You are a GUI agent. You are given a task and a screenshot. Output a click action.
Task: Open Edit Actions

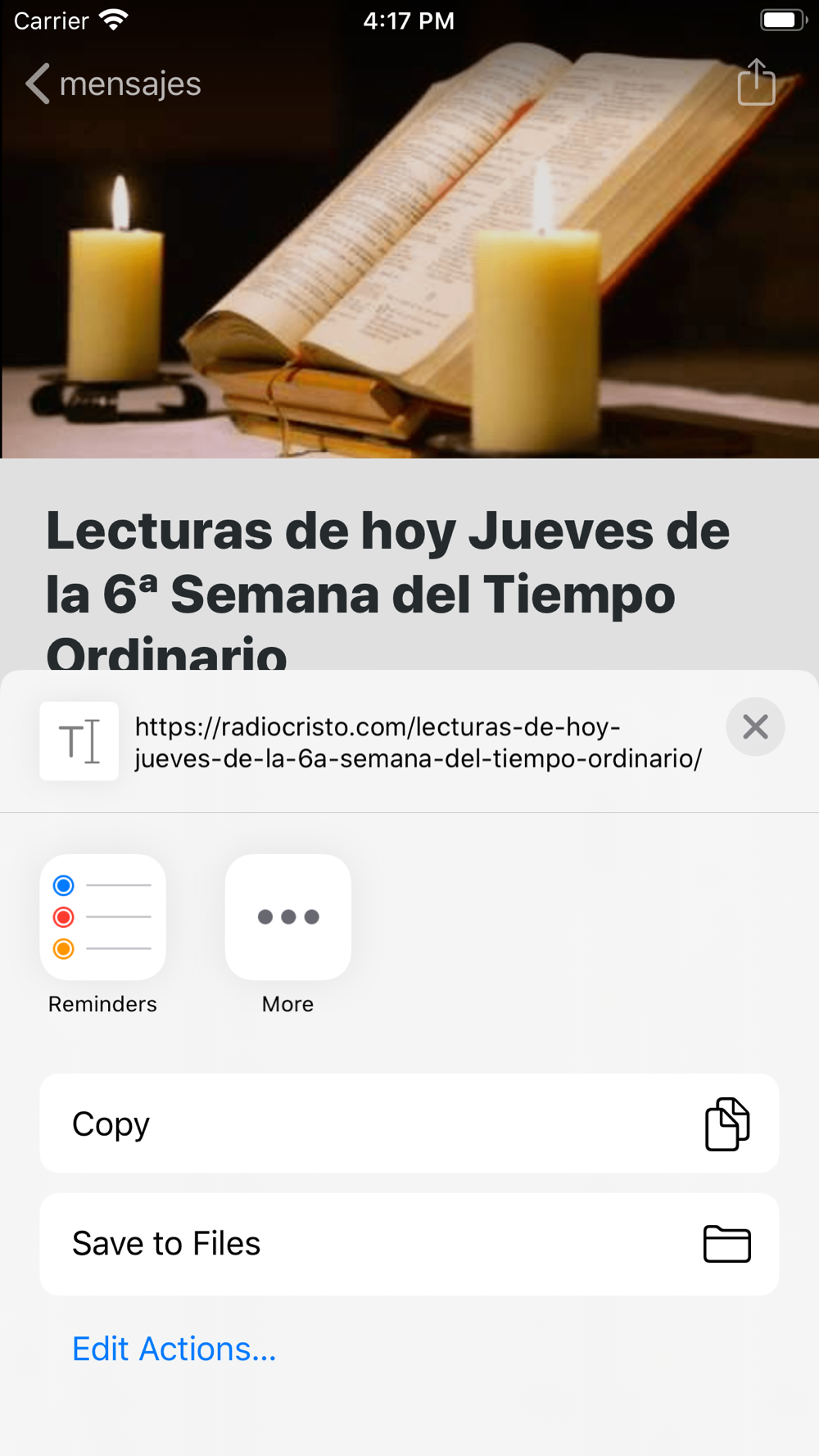(x=174, y=1349)
